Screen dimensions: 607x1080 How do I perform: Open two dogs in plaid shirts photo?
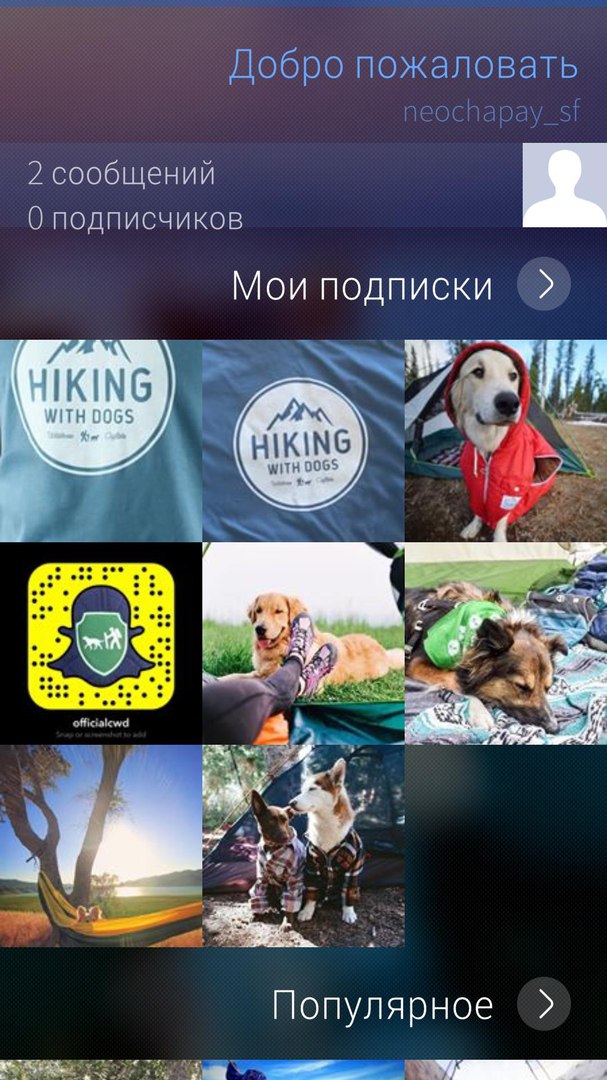(x=303, y=845)
